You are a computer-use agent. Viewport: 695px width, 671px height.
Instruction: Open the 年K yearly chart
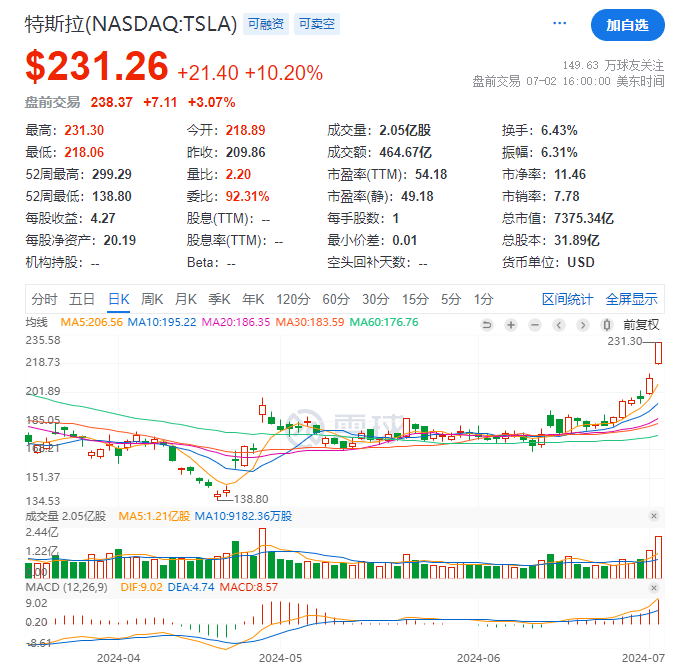(252, 299)
